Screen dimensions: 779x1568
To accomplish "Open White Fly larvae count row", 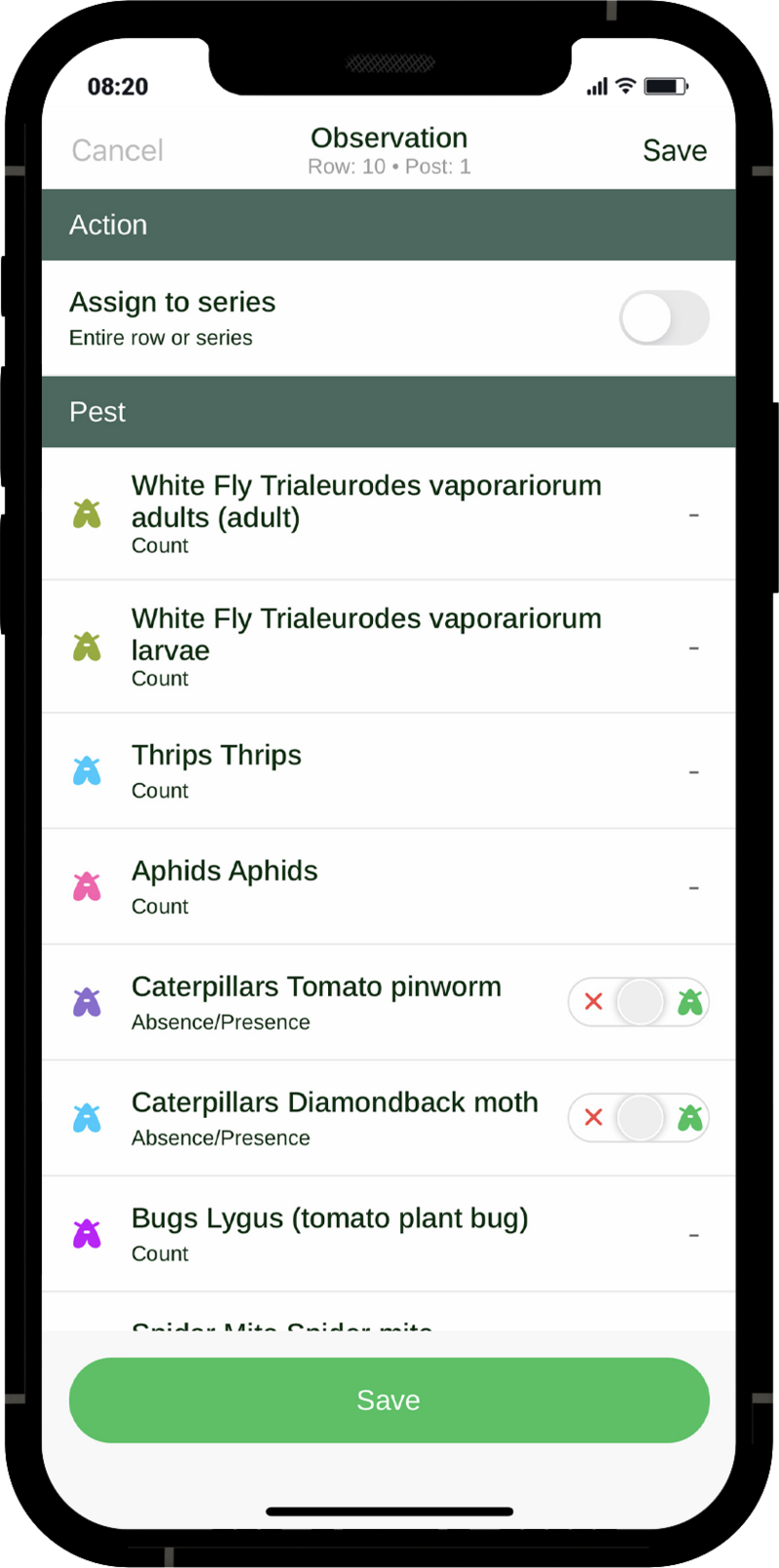I will click(388, 647).
